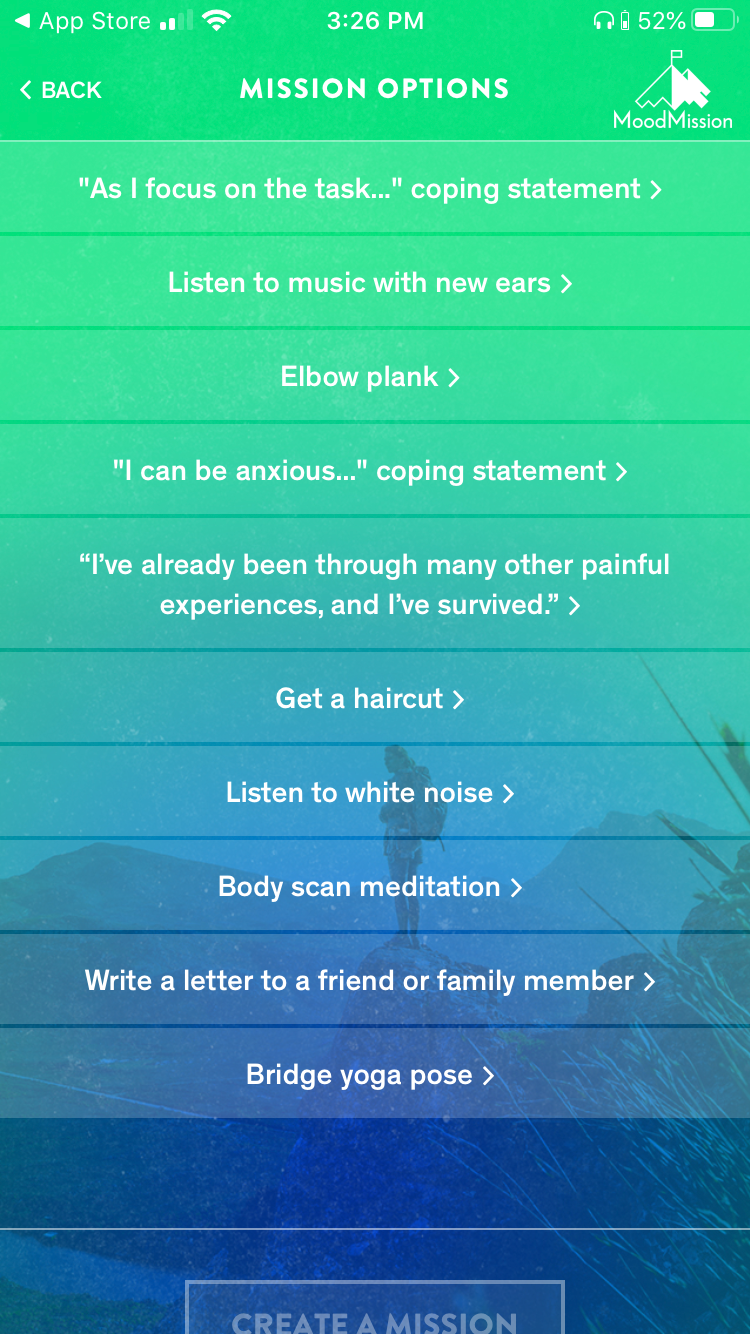This screenshot has height=1334, width=750.
Task: Go back using the BACK button
Action: pos(60,90)
